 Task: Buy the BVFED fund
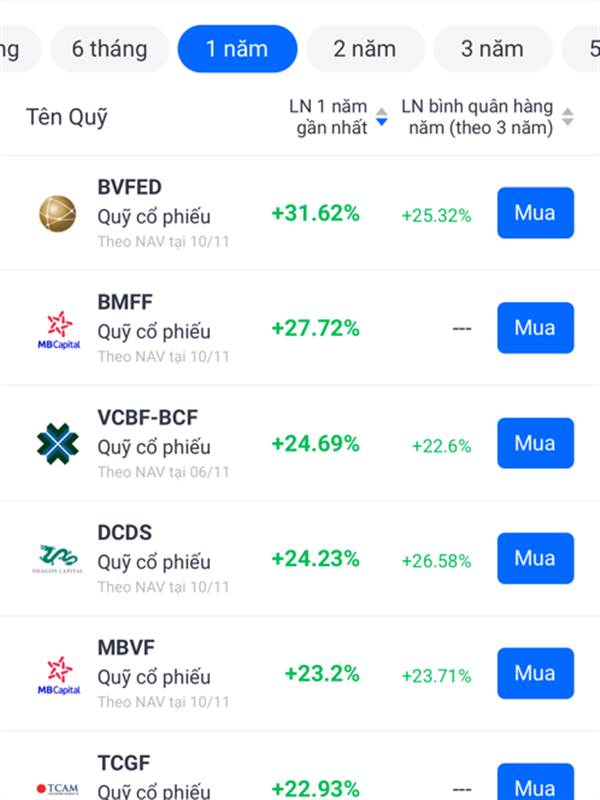tap(535, 213)
